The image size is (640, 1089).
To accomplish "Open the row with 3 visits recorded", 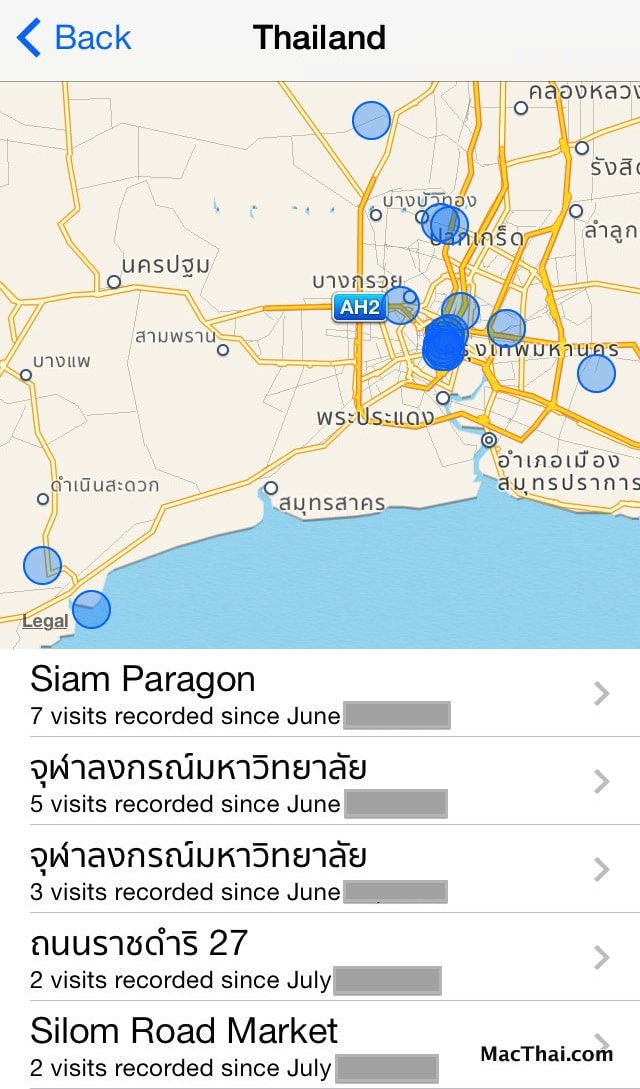I will pyautogui.click(x=320, y=870).
